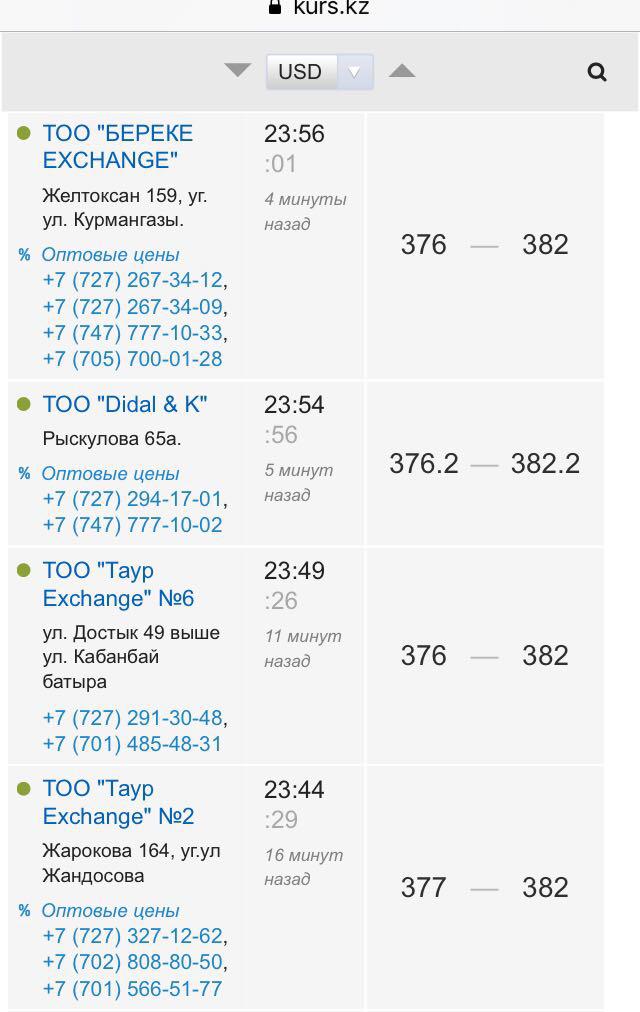Open ТОО "БЕРЕКЕ EXCHANGE" details
The image size is (640, 1012).
click(x=117, y=147)
